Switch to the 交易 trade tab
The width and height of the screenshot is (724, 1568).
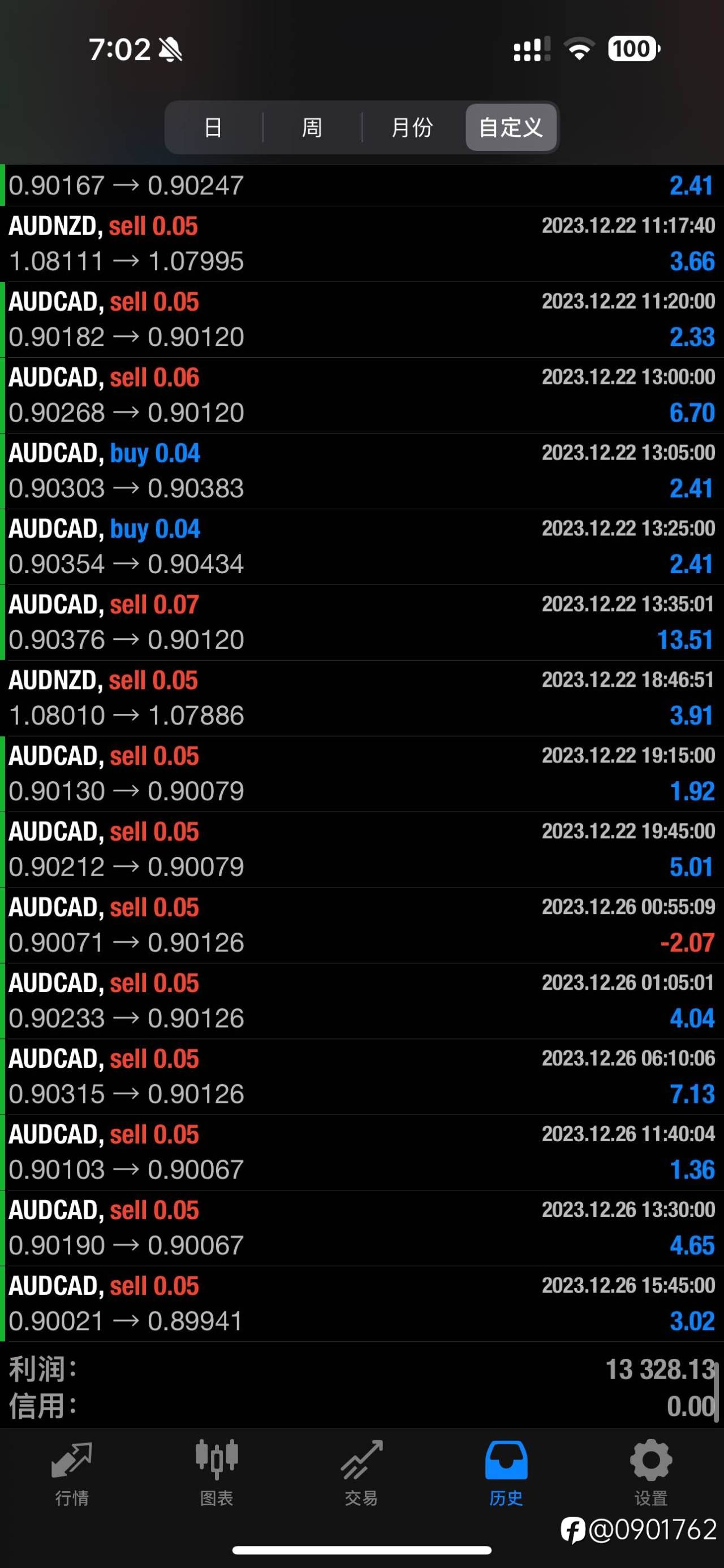[x=361, y=1473]
